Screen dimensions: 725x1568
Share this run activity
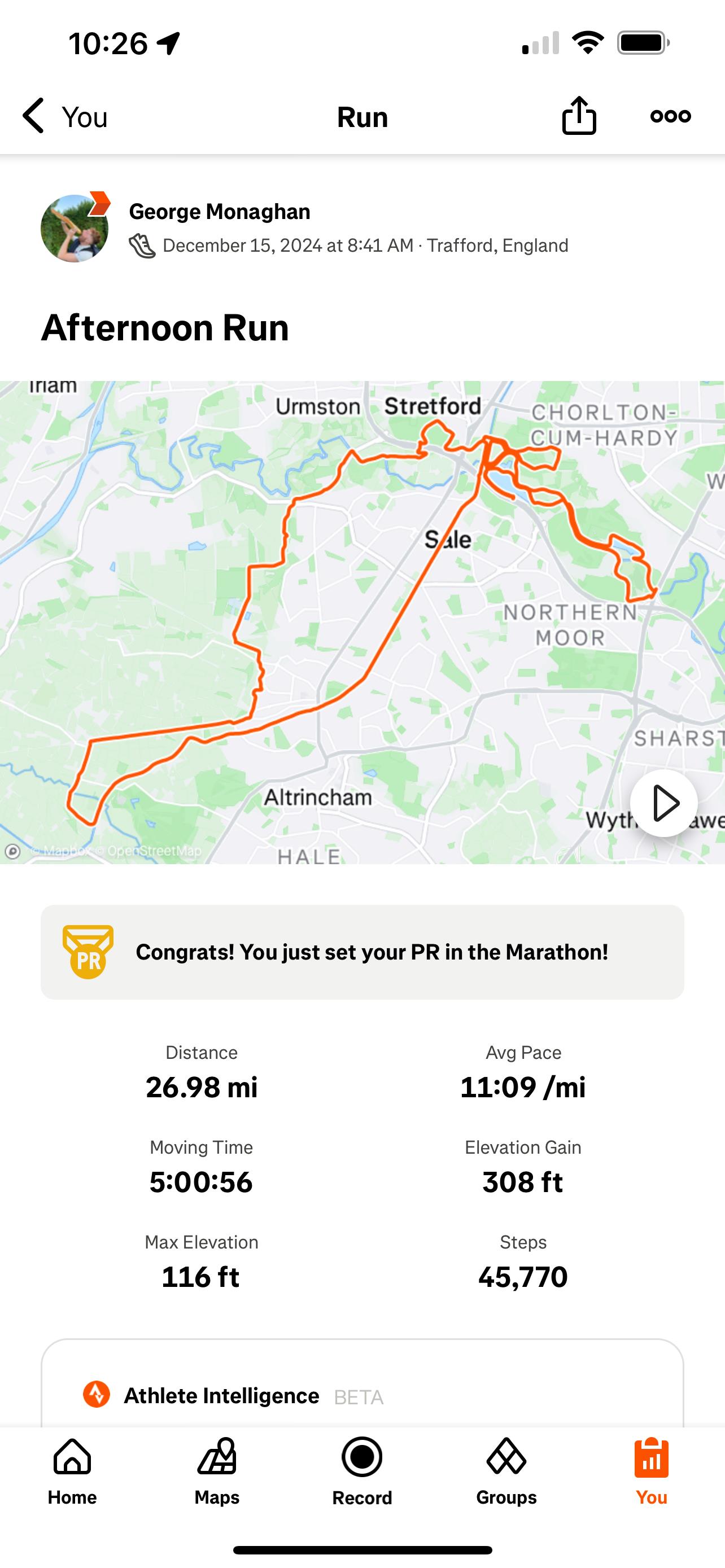click(x=578, y=116)
